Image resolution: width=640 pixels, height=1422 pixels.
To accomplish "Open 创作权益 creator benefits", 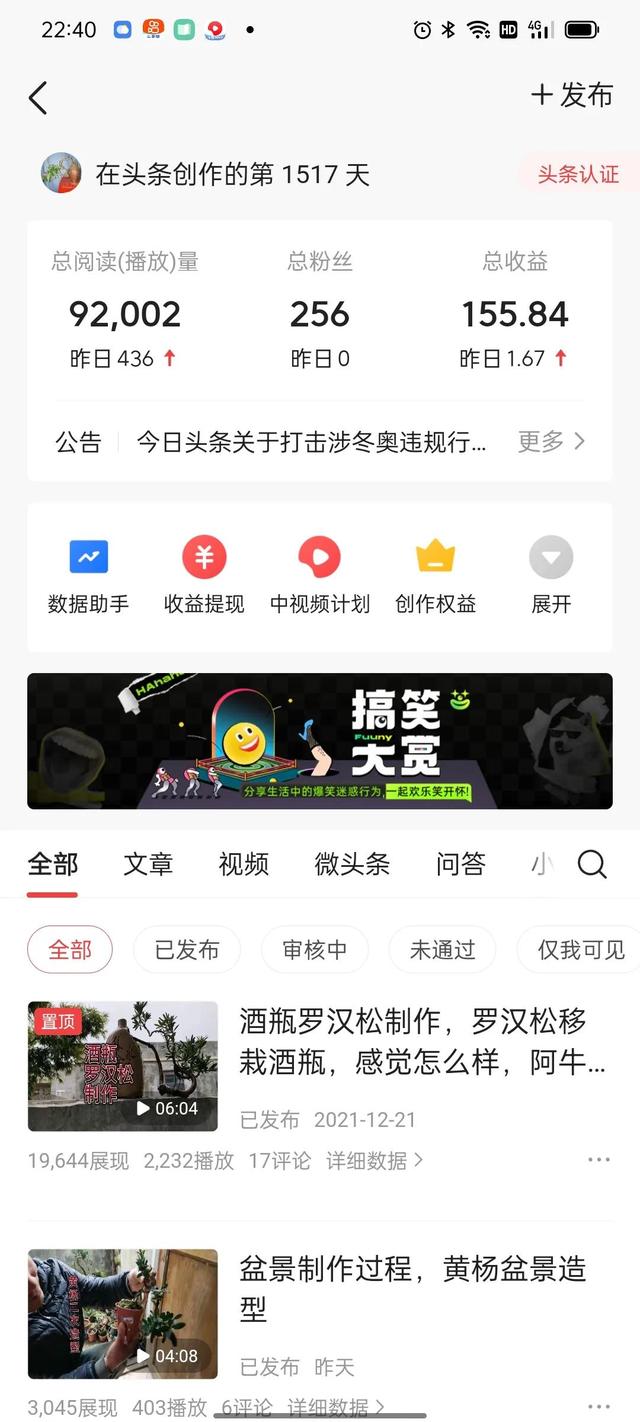I will tap(435, 576).
